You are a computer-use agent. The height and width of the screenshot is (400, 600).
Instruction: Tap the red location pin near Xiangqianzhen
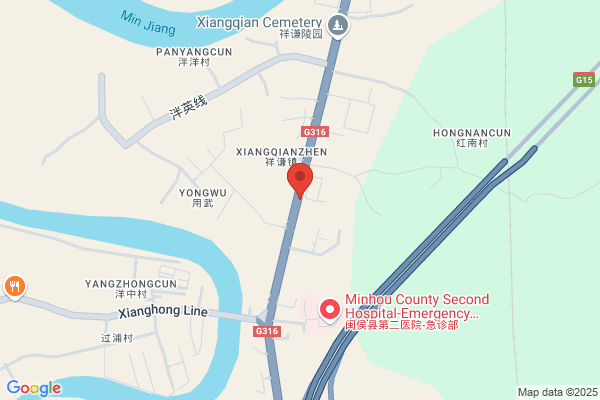pyautogui.click(x=300, y=181)
